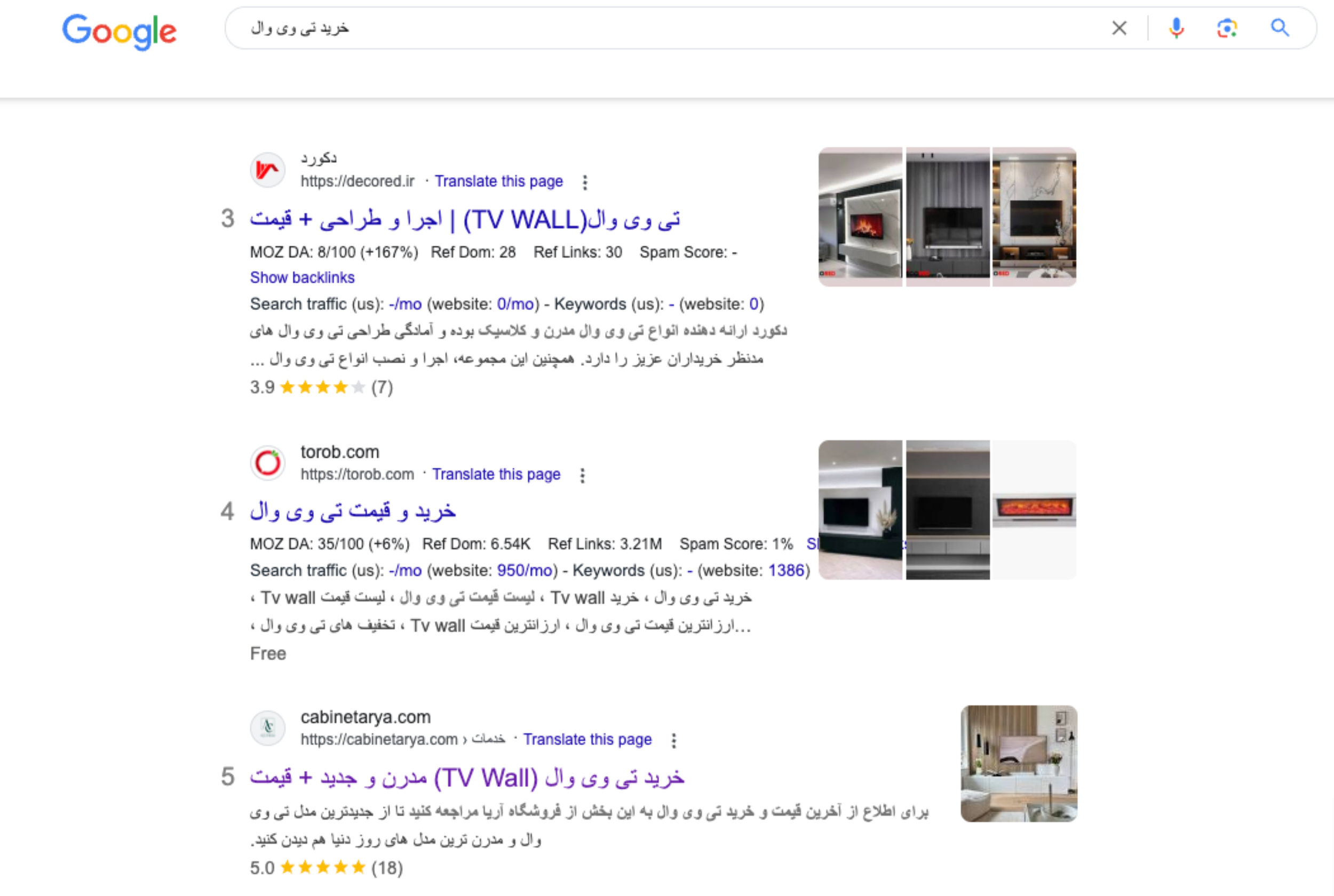Submit search with magnifier icon

1280,28
